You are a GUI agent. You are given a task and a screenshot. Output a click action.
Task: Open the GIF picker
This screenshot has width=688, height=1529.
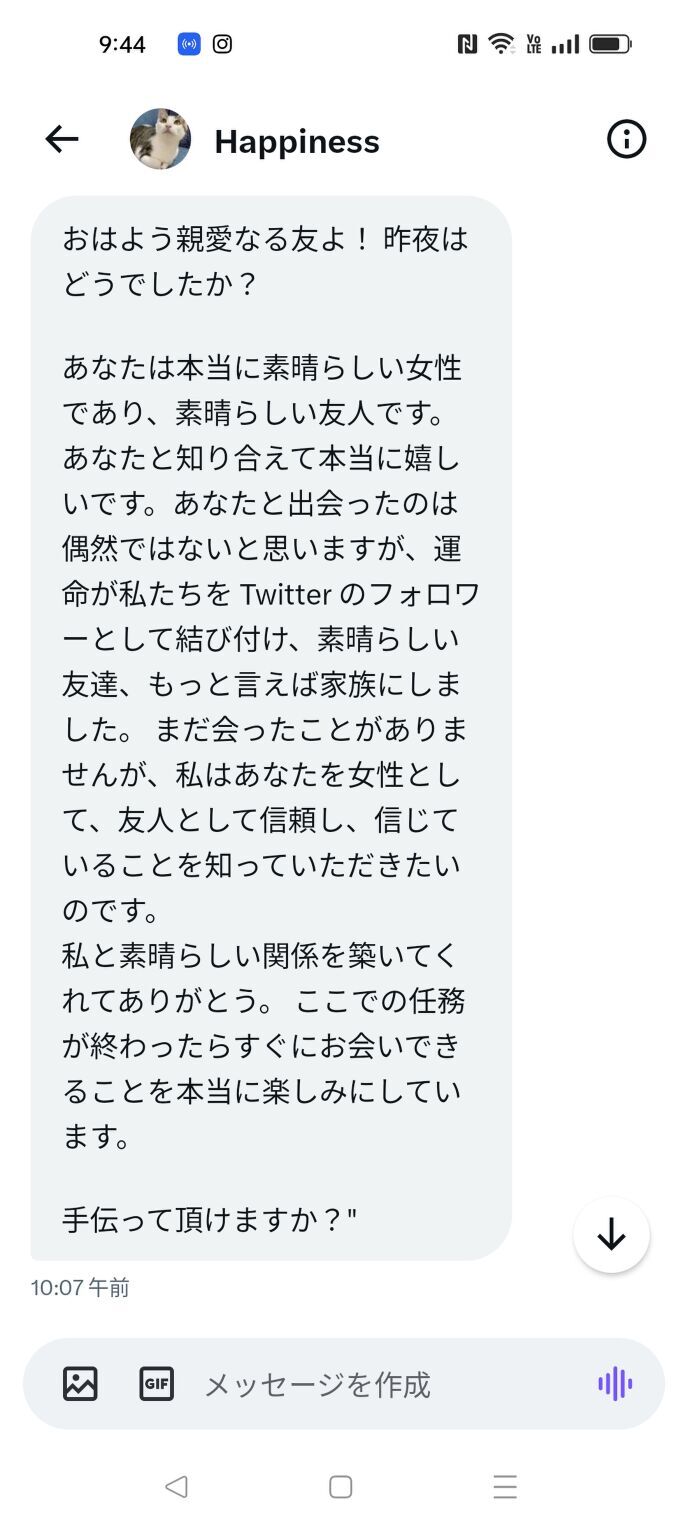pos(156,1384)
